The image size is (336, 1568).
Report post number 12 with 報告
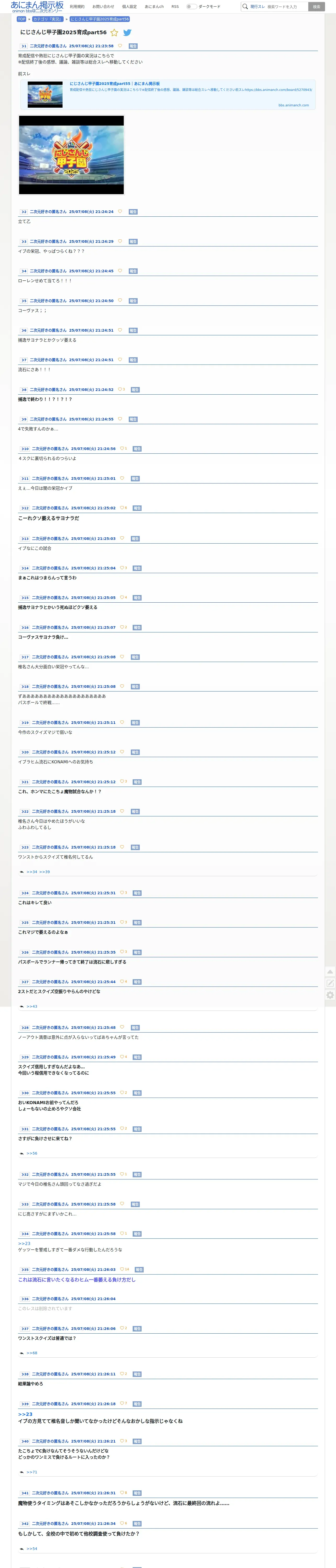(x=137, y=508)
